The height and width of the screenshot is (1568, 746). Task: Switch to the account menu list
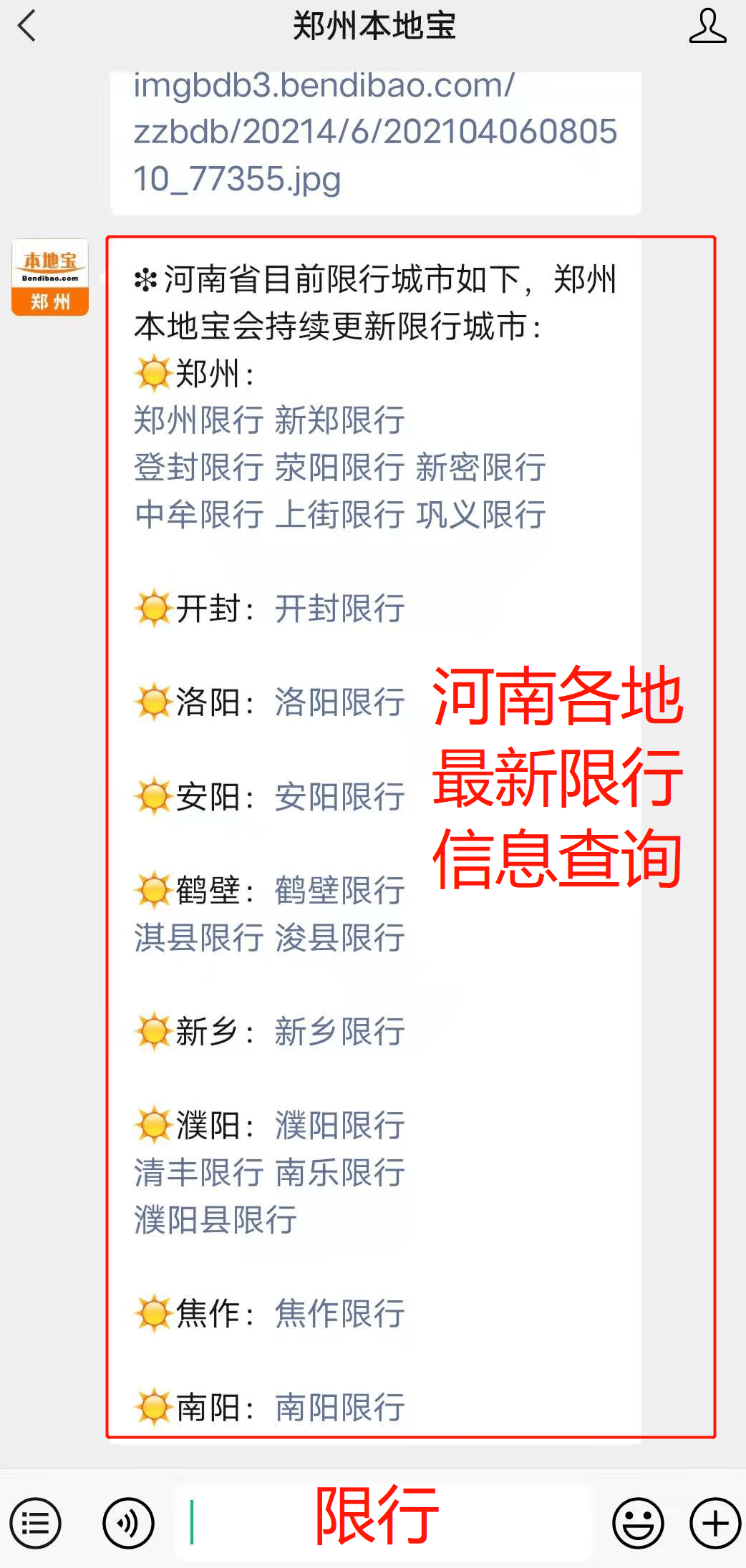pos(35,1523)
